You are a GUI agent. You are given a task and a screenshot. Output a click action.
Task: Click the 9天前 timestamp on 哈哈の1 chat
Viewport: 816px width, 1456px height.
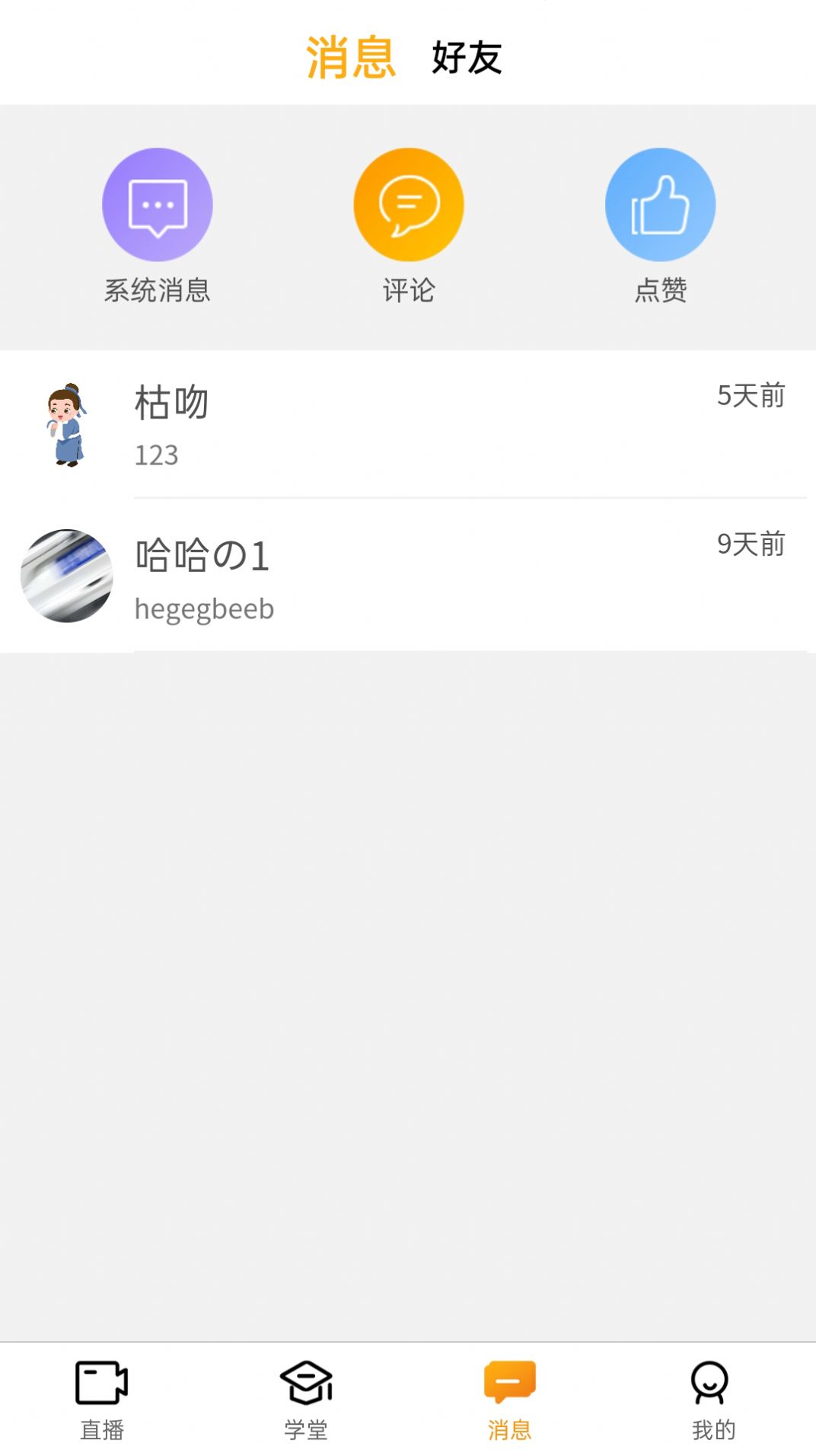[x=749, y=544]
